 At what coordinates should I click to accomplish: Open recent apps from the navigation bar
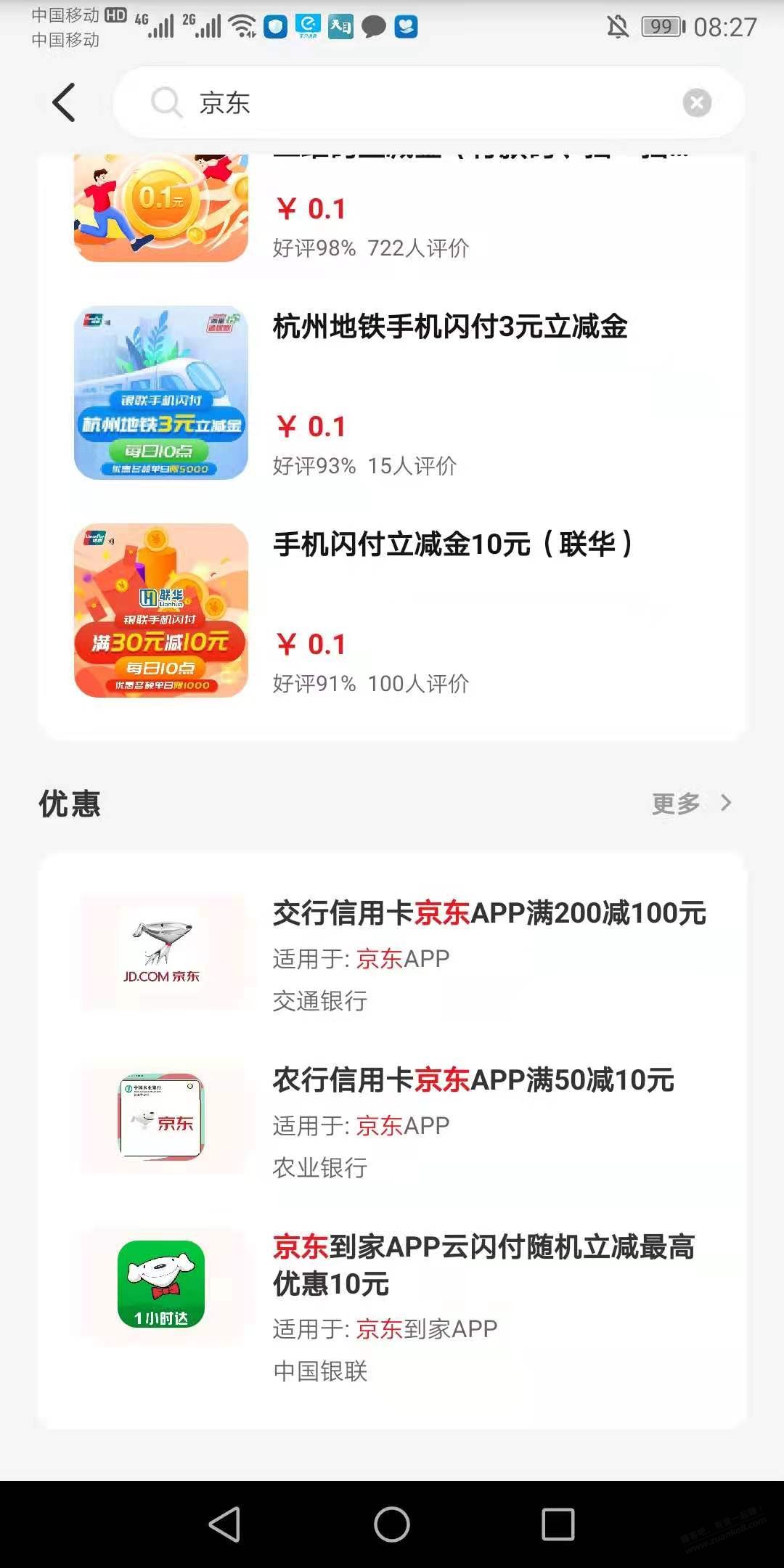558,1524
